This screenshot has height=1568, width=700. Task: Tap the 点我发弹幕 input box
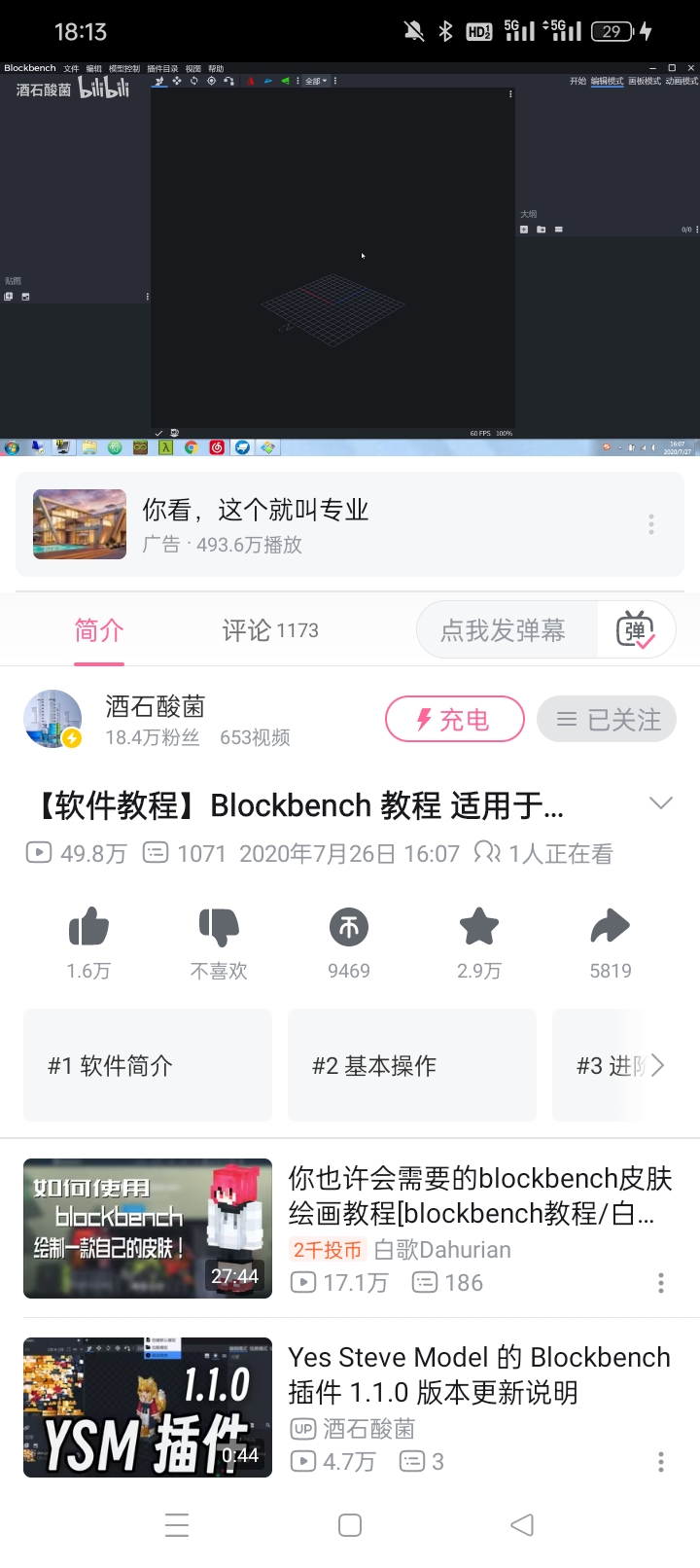pyautogui.click(x=503, y=630)
